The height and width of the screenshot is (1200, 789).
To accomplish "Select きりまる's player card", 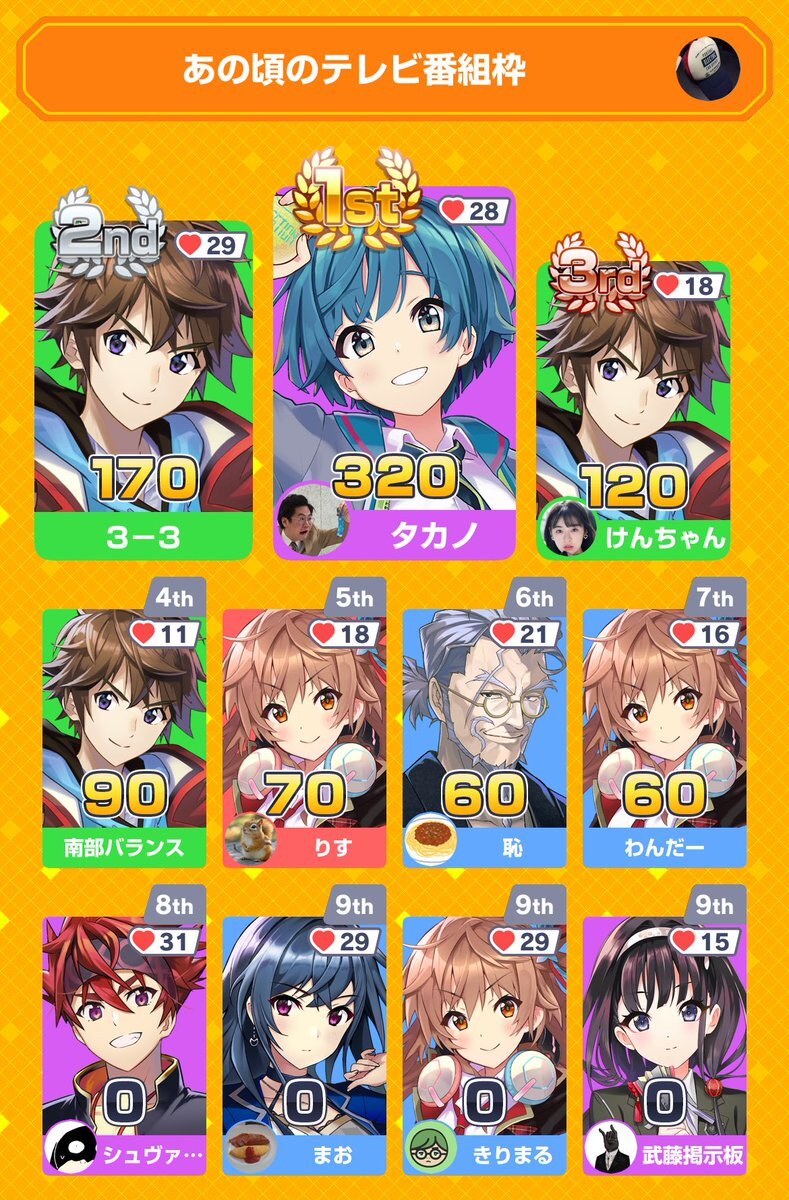I will coord(484,1040).
